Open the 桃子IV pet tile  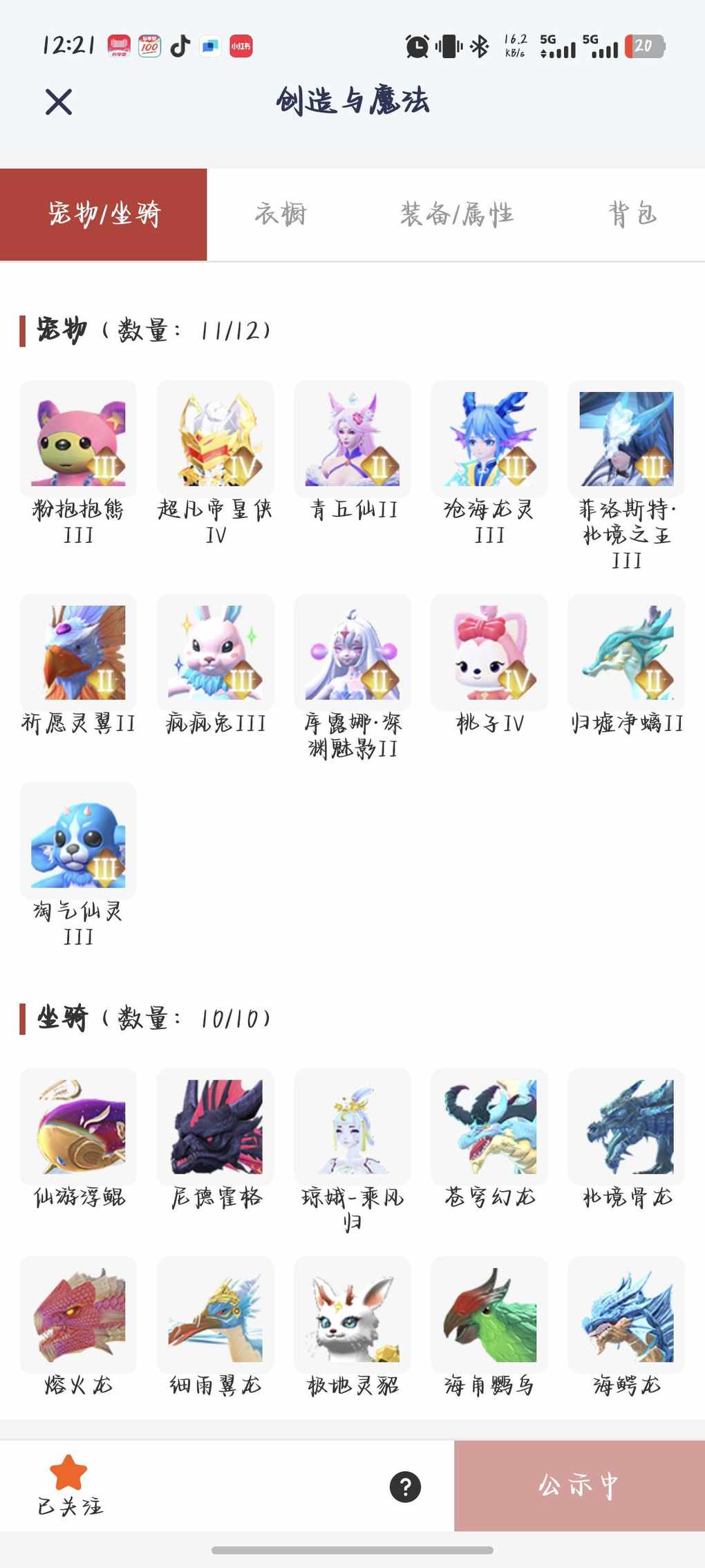click(489, 652)
